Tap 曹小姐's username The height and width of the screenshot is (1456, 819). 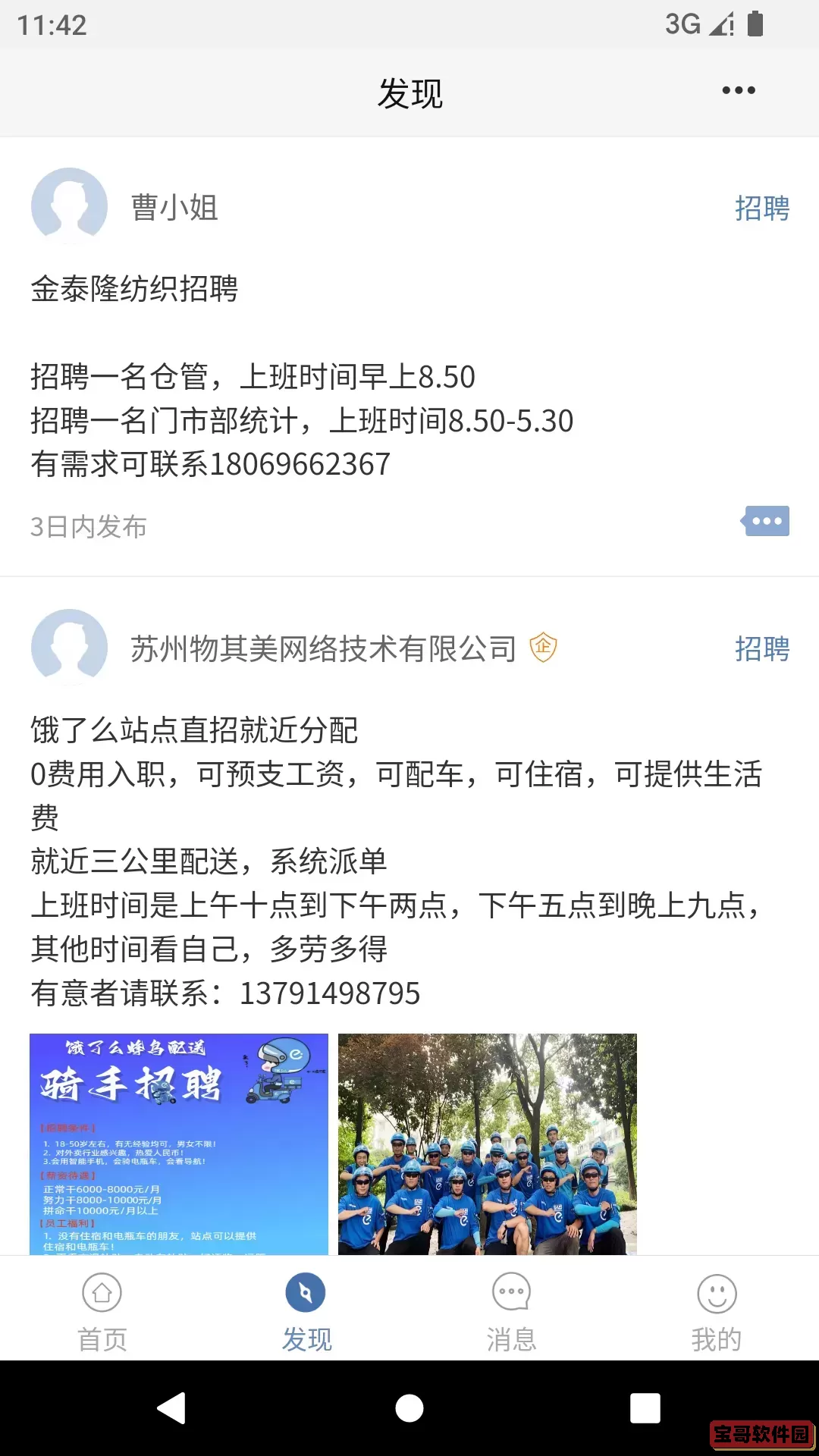click(x=173, y=209)
